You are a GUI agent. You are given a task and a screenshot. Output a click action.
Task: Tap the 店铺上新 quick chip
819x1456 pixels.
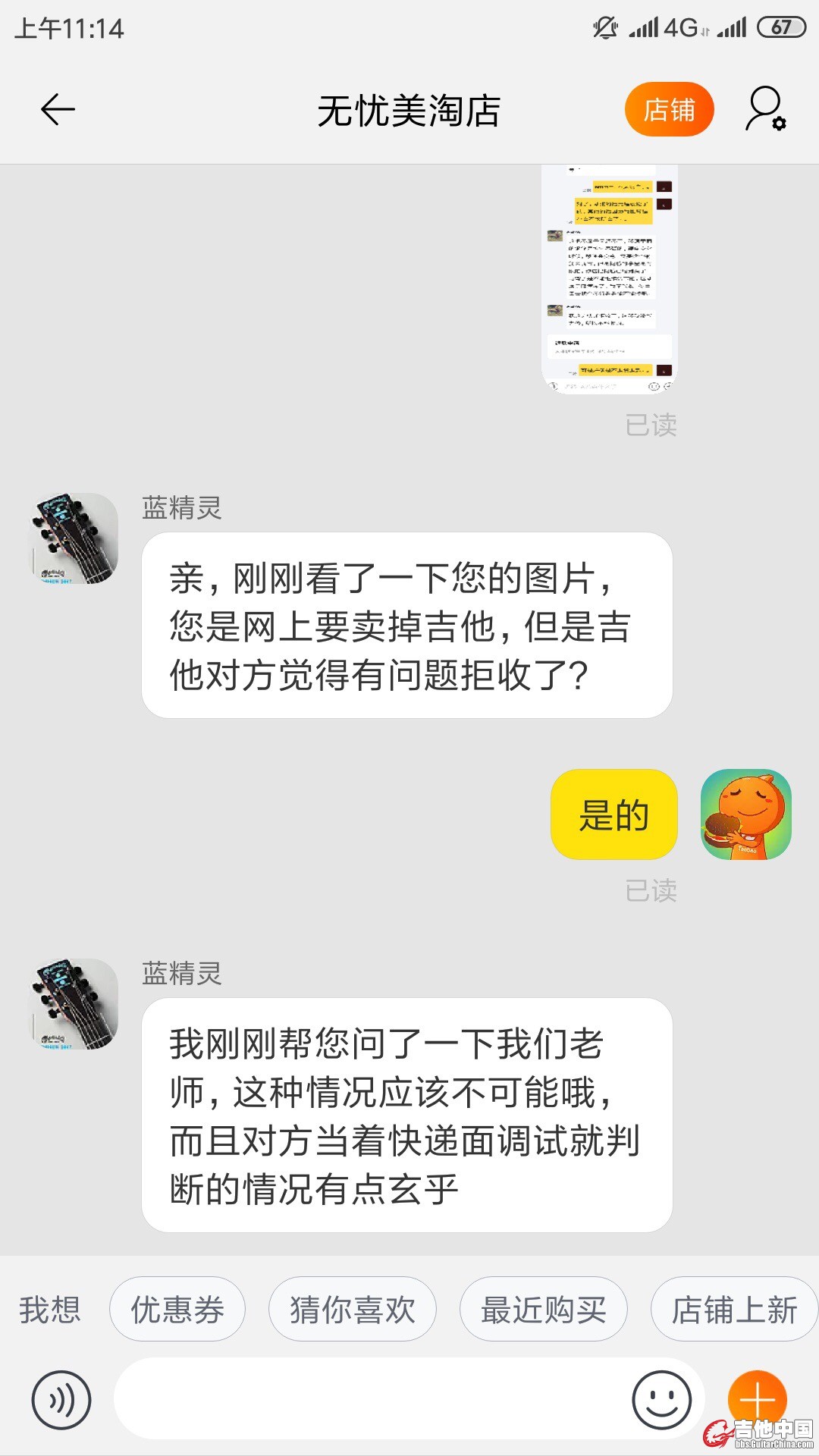click(734, 1310)
